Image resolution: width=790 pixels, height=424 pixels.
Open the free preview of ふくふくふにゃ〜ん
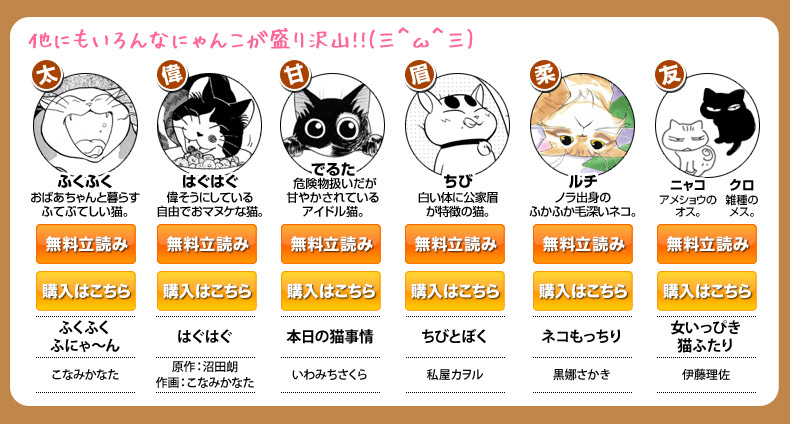pos(85,244)
